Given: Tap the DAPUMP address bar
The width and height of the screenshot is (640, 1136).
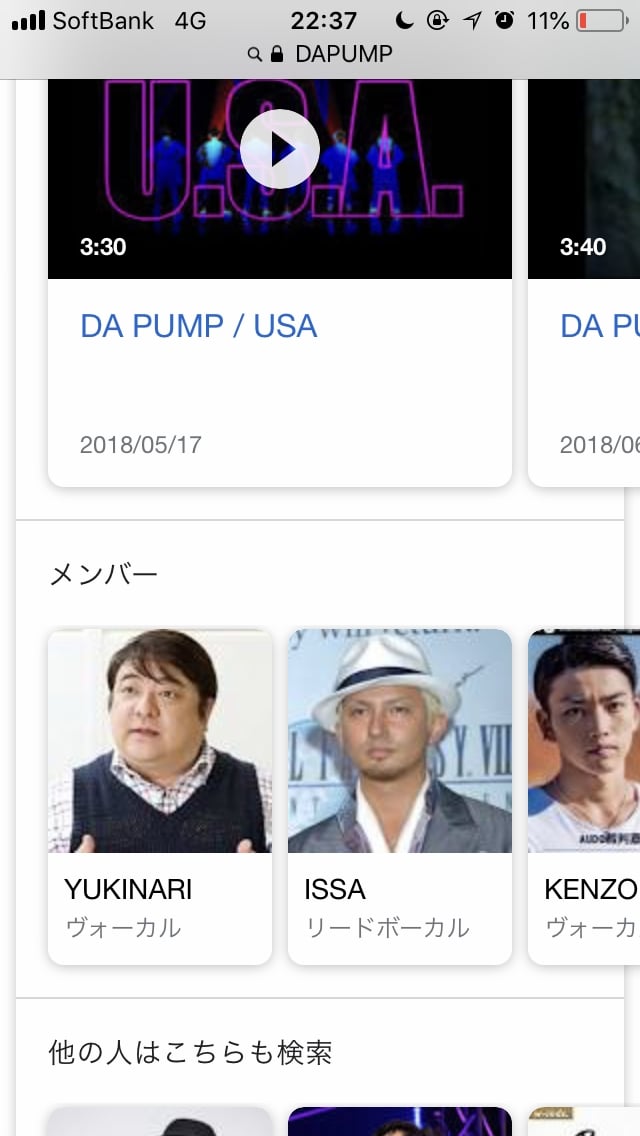Looking at the screenshot, I should click(320, 54).
